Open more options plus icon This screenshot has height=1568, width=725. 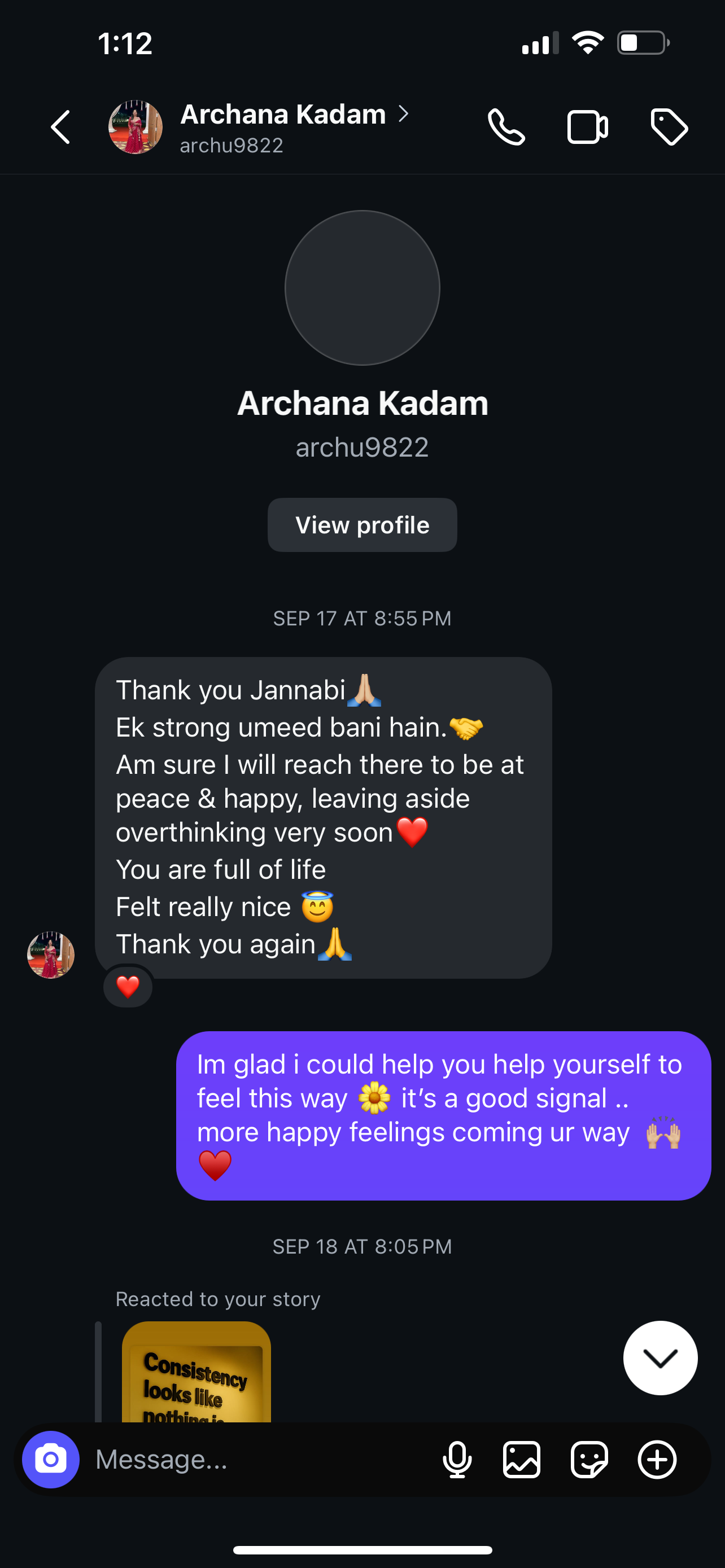click(x=657, y=1459)
